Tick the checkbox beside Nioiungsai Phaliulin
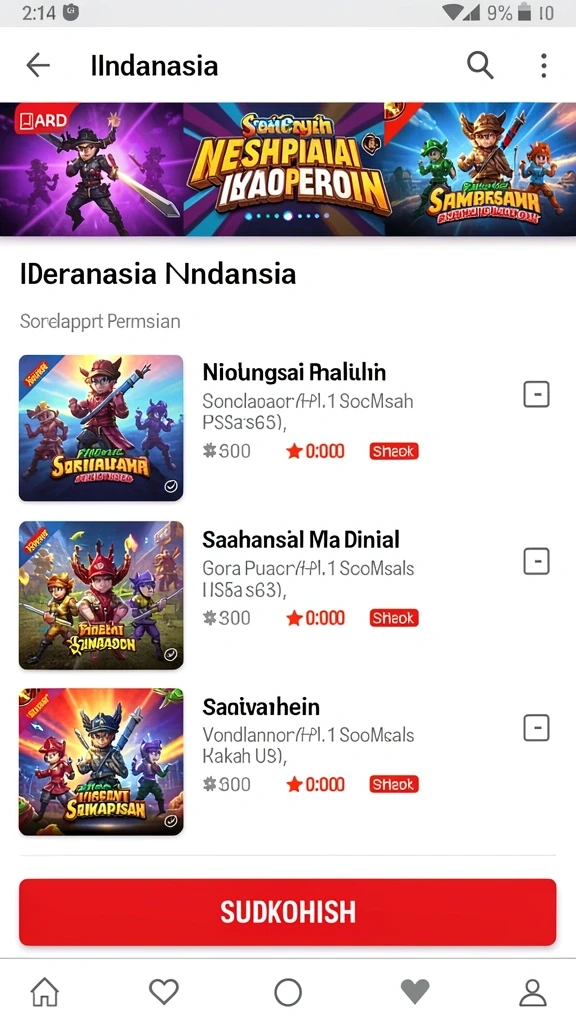Screen dimensions: 576x1024 click(537, 394)
